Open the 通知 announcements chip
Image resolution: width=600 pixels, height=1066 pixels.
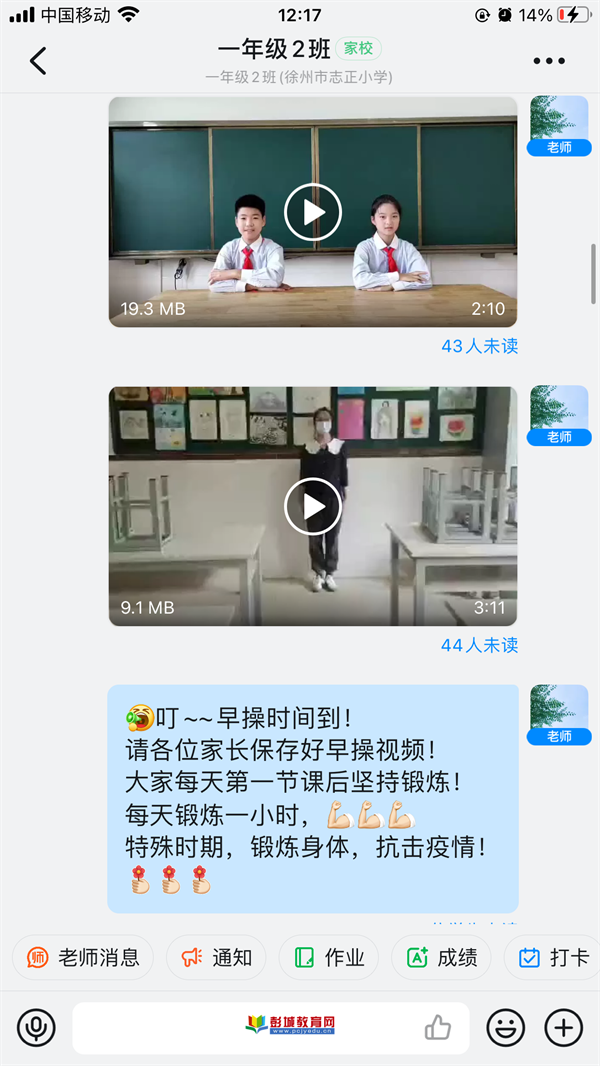pos(216,957)
